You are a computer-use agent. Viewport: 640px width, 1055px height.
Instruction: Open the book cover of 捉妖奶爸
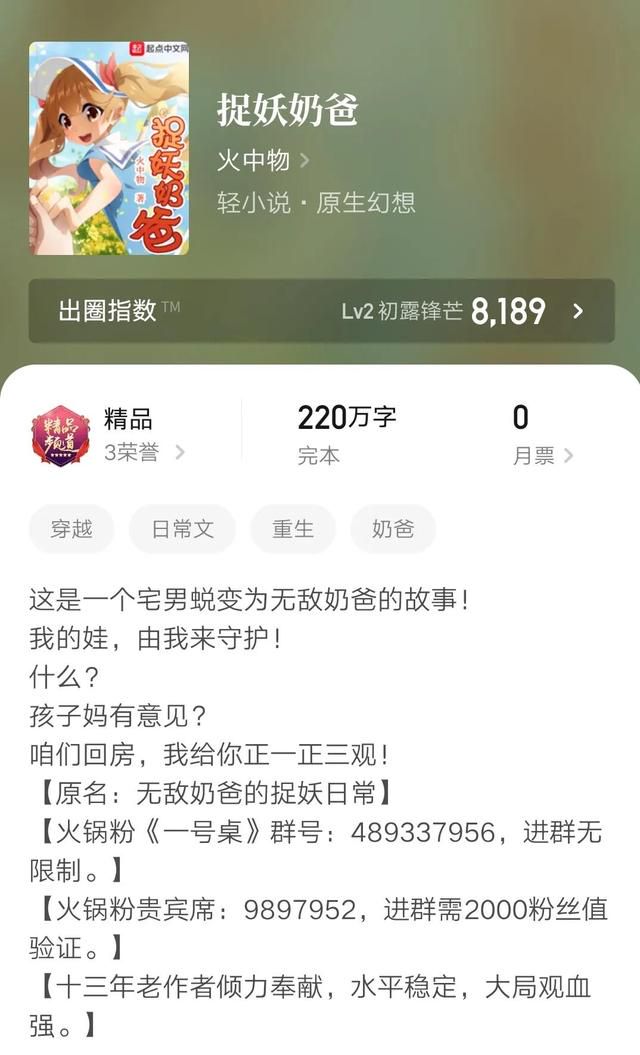tap(108, 148)
